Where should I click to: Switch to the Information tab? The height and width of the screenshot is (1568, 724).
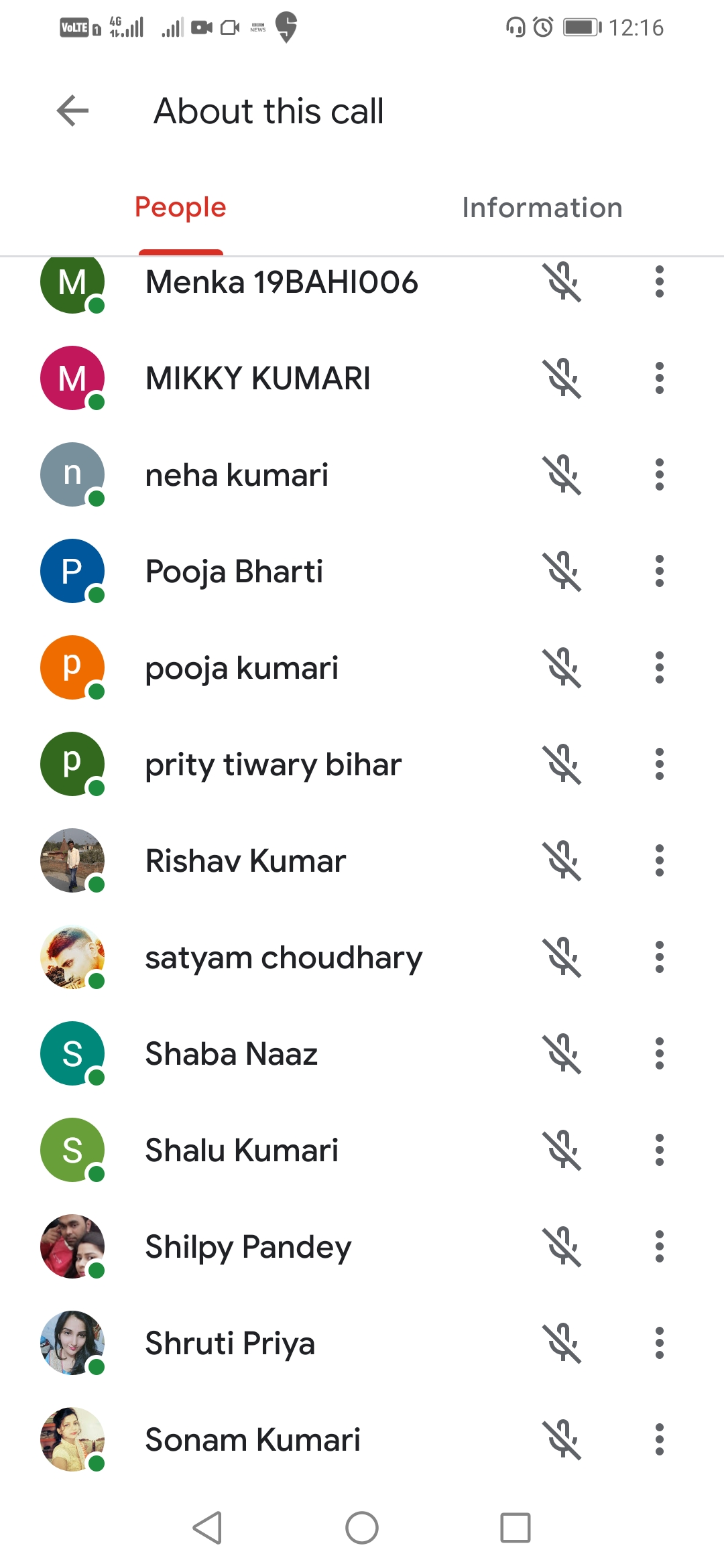click(542, 208)
